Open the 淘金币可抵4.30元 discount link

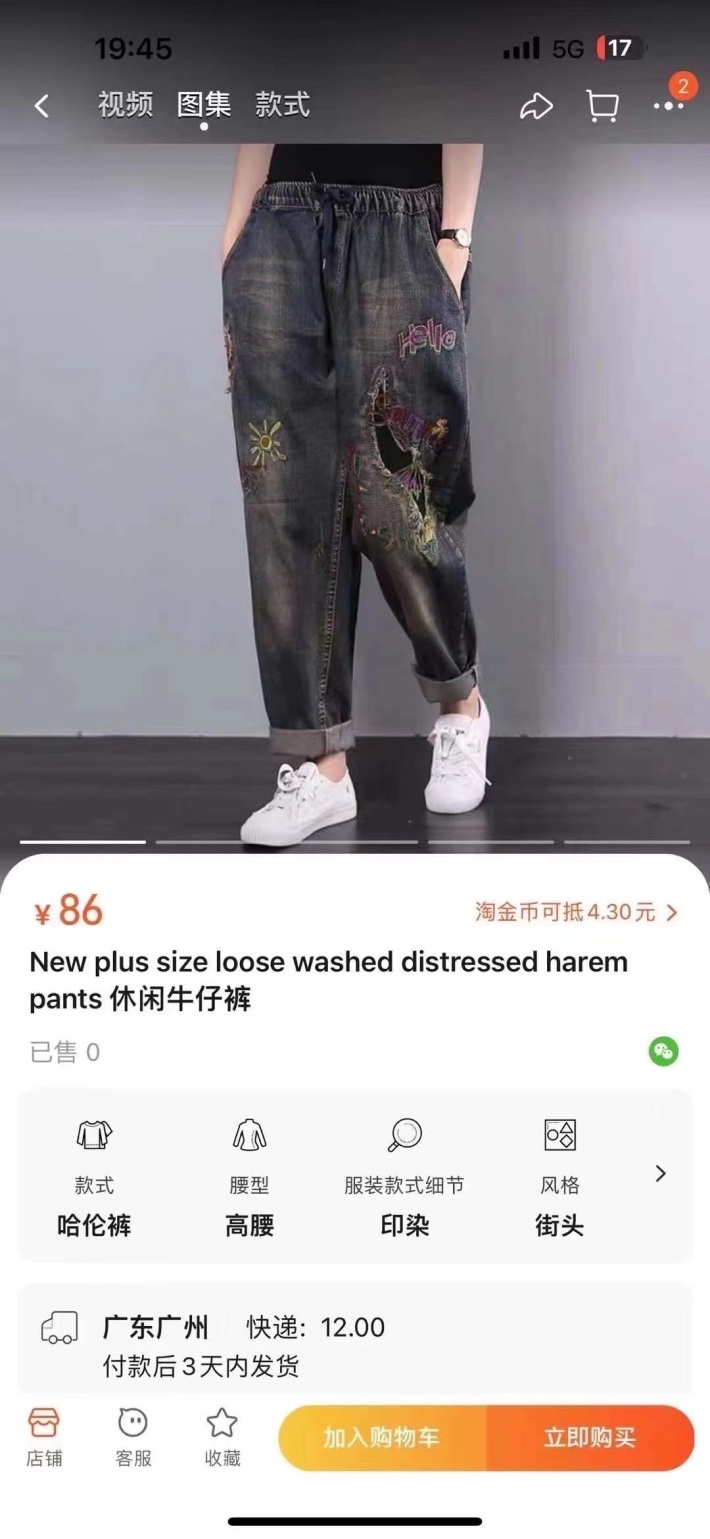coord(576,912)
